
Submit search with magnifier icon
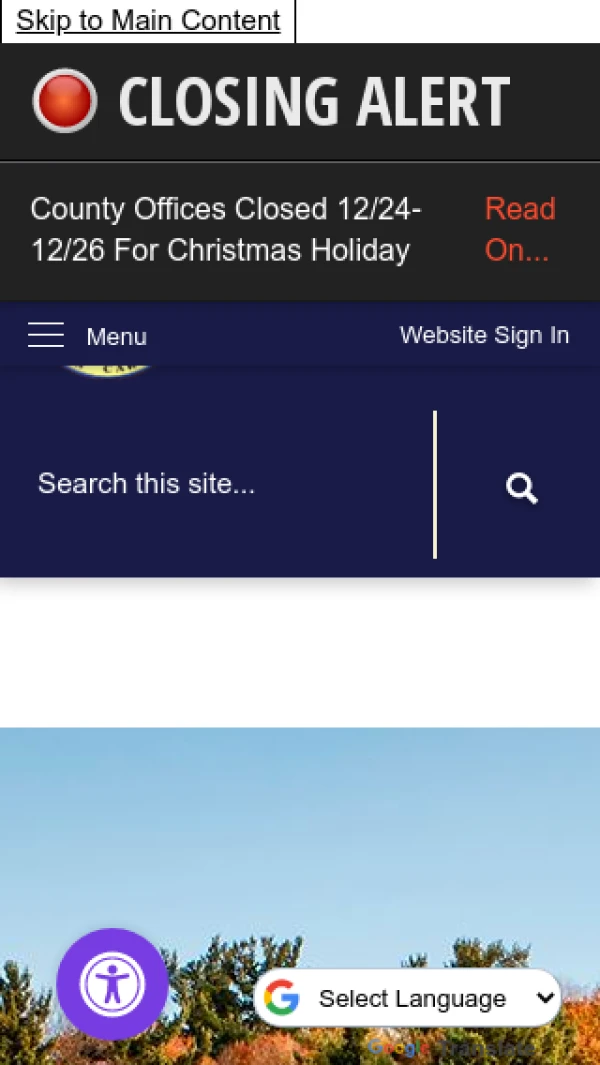point(521,488)
